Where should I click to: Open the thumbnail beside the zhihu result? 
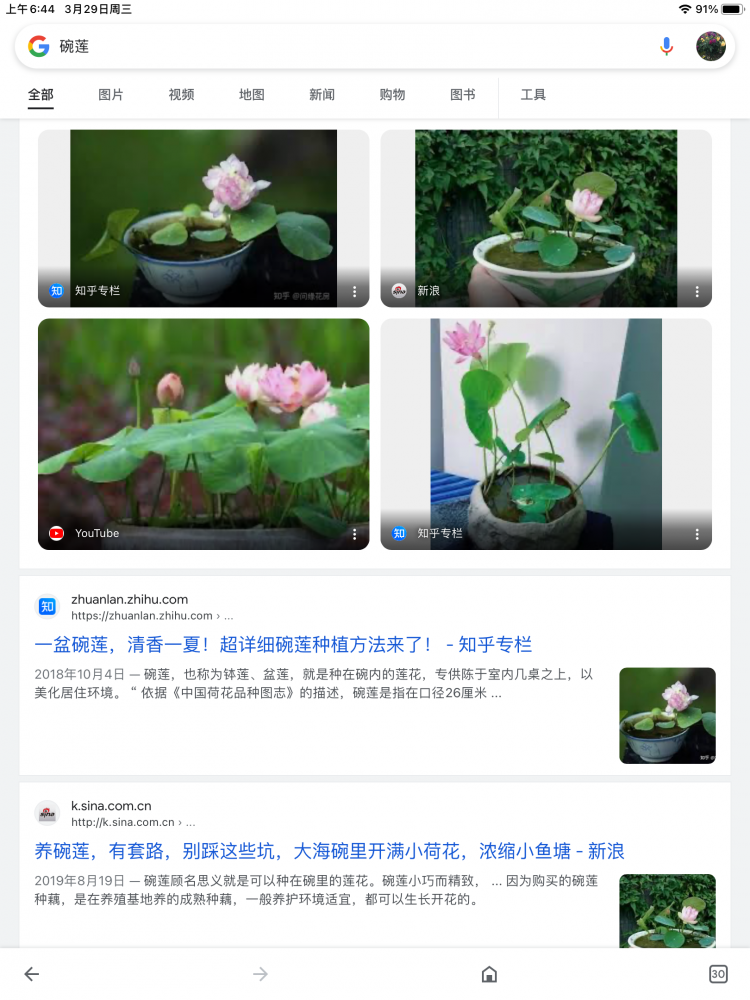667,715
